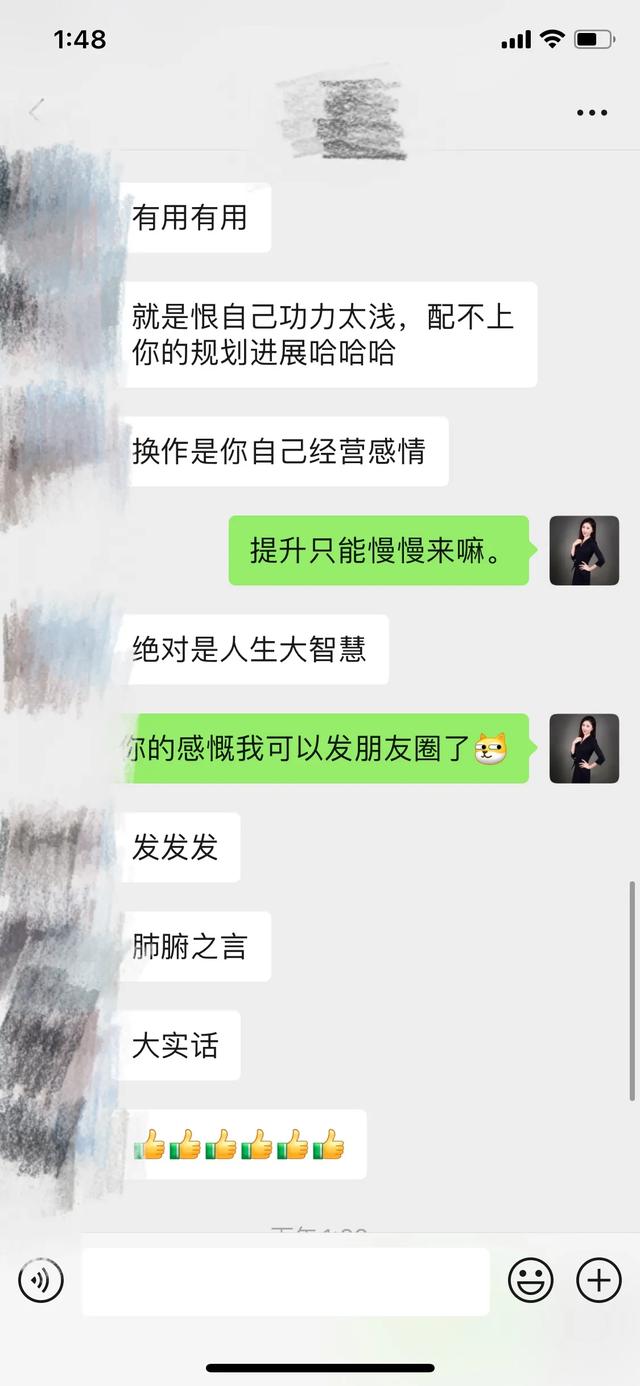Open the emoji sticker panel
This screenshot has height=1386, width=640.
coord(531,1280)
